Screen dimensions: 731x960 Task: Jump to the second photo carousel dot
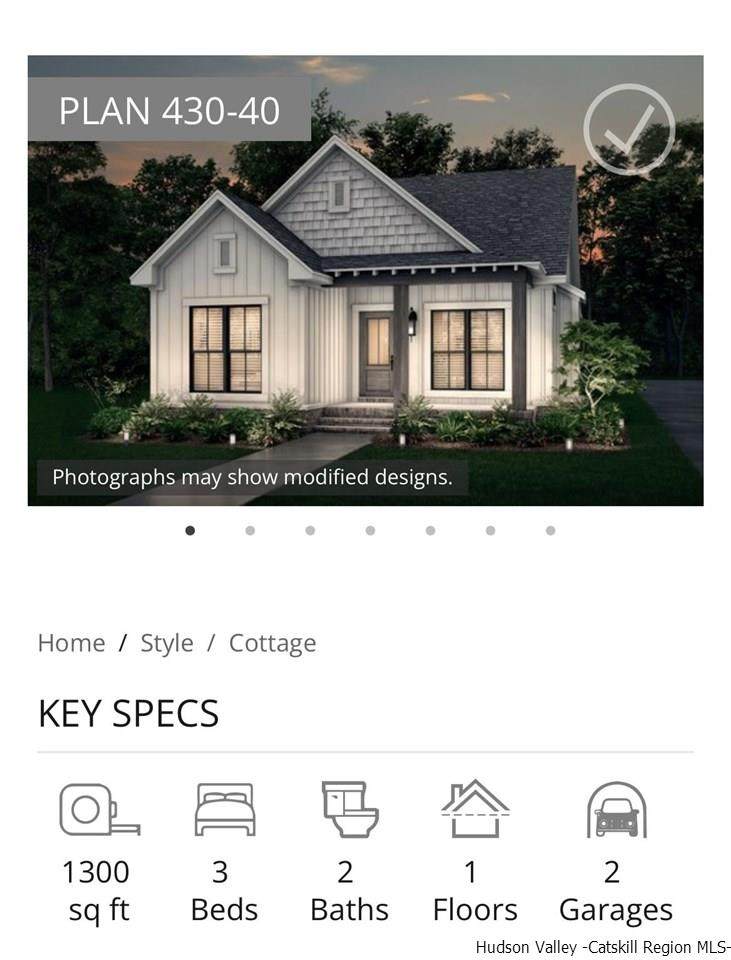point(250,531)
